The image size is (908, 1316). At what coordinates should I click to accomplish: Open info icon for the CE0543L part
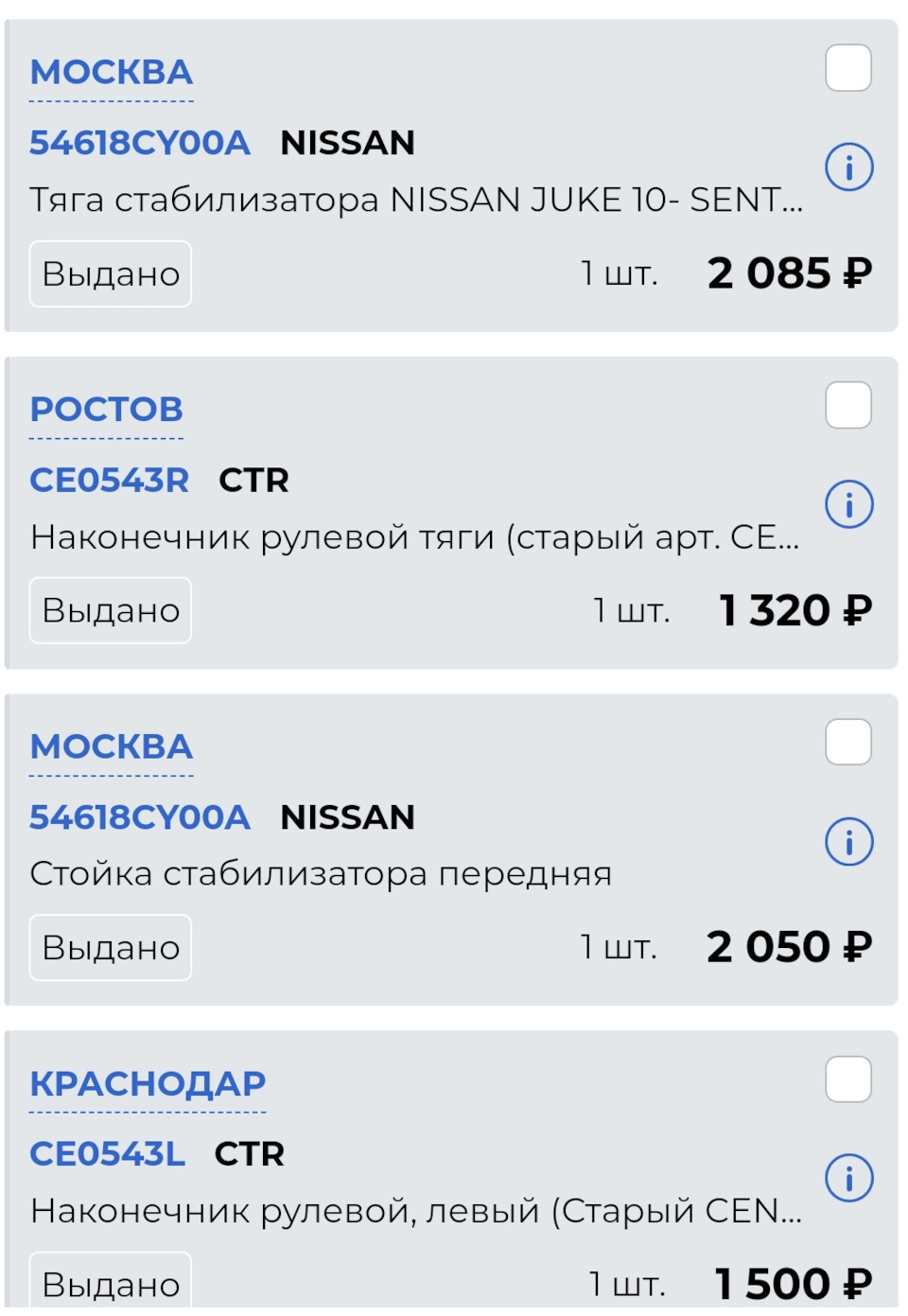coord(848,1178)
